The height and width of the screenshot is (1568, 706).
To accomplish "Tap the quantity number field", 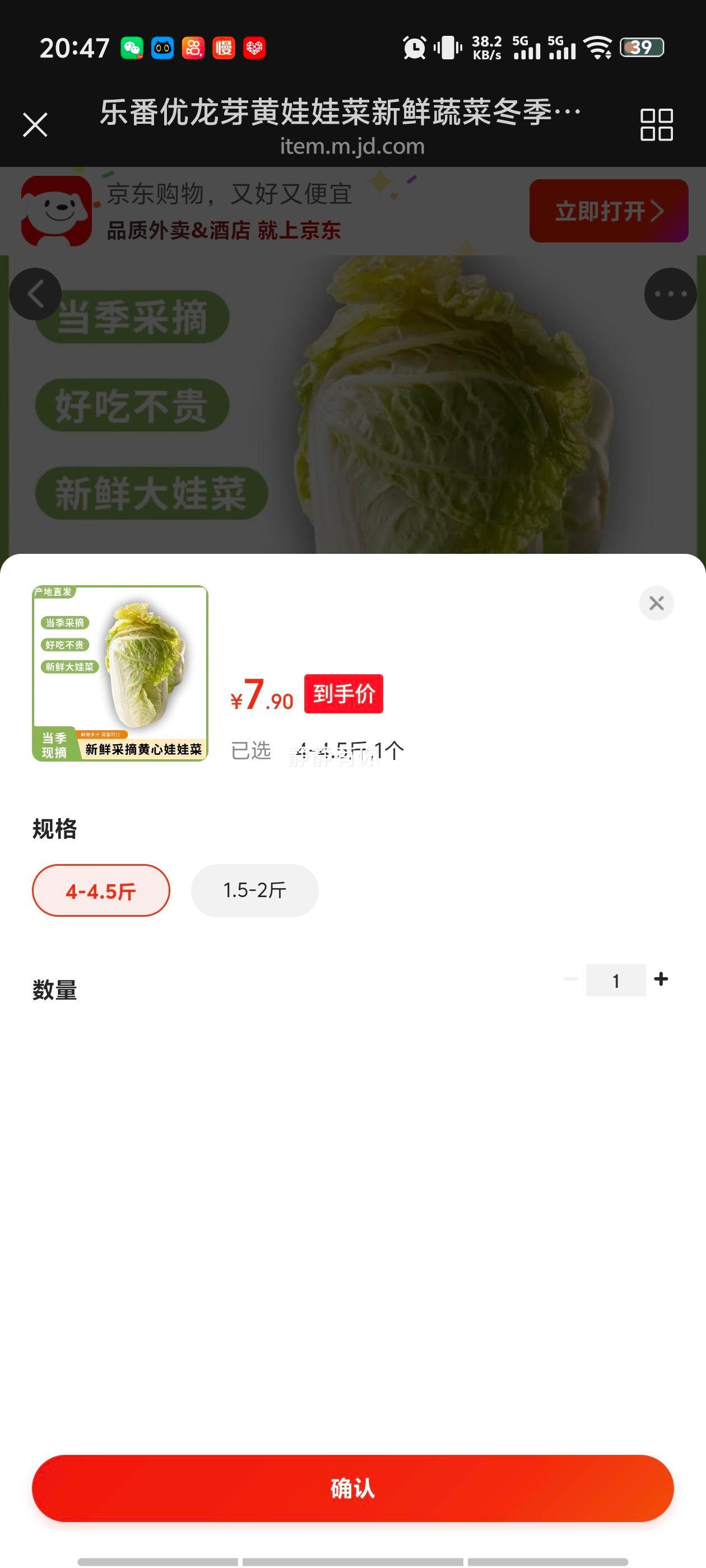I will [x=615, y=981].
